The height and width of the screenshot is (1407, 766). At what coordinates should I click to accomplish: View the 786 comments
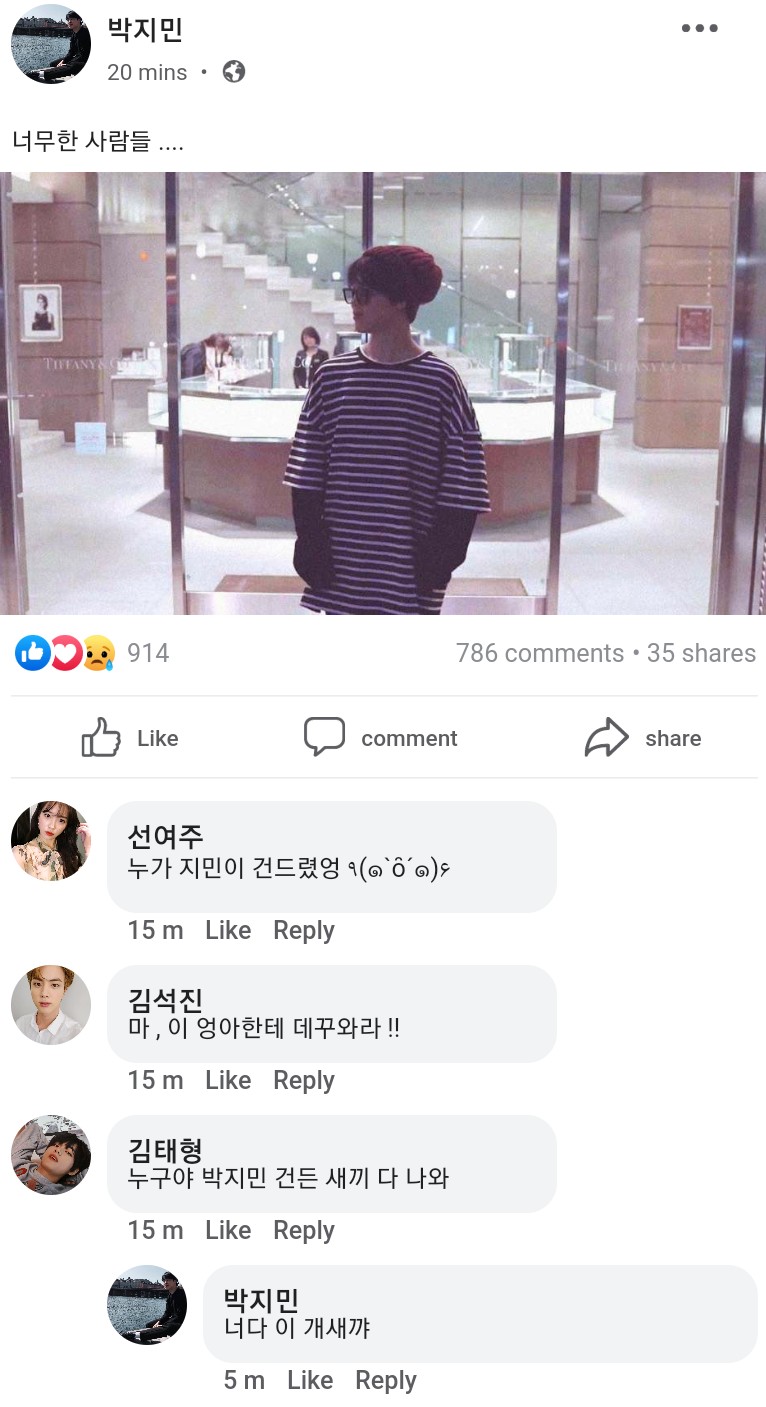539,653
